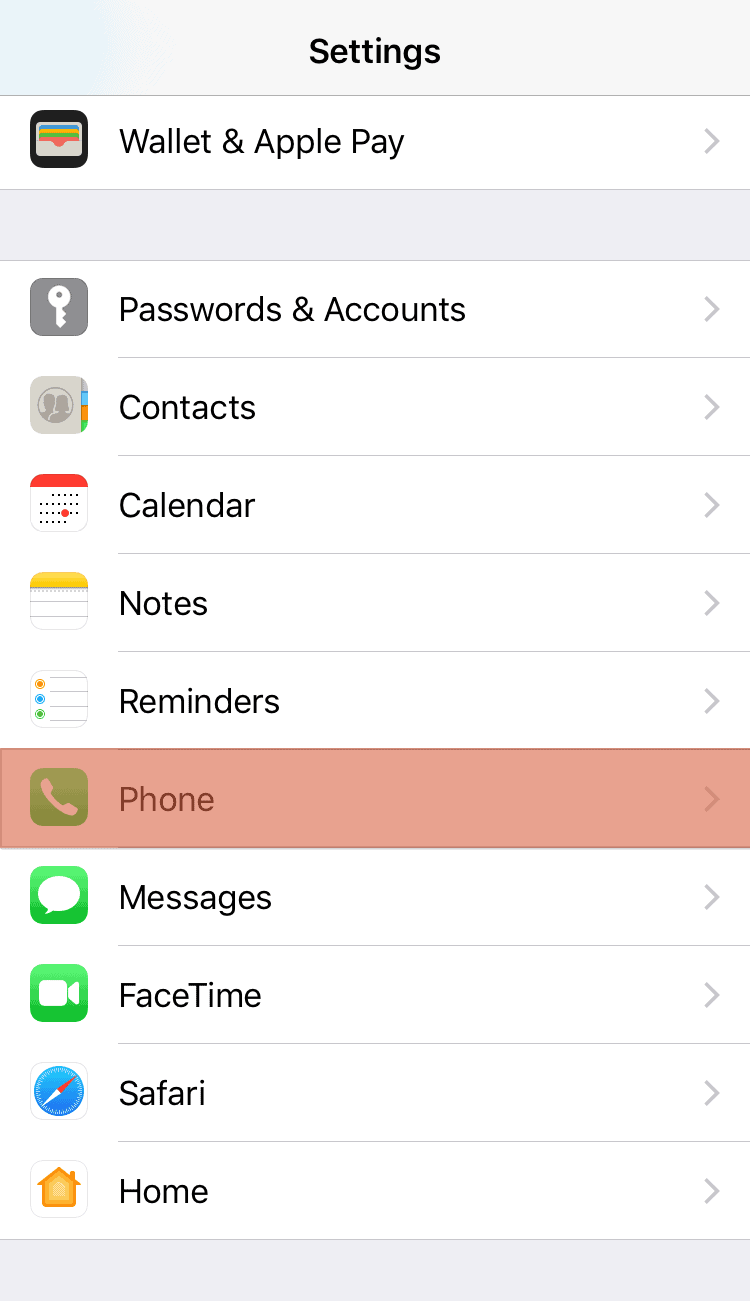Viewport: 750px width, 1301px height.
Task: Open Safari settings
Action: coord(375,1093)
